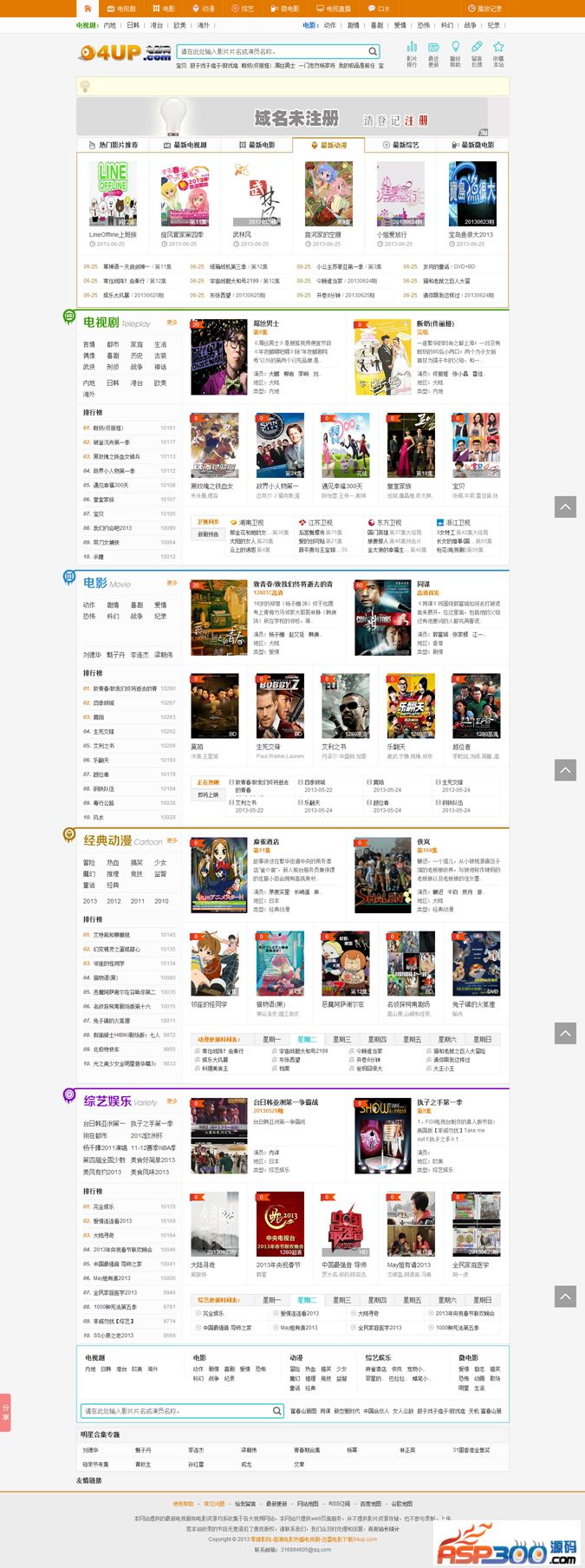
Task: Open 屌丝男士 featured TV card
Action: click(219, 356)
